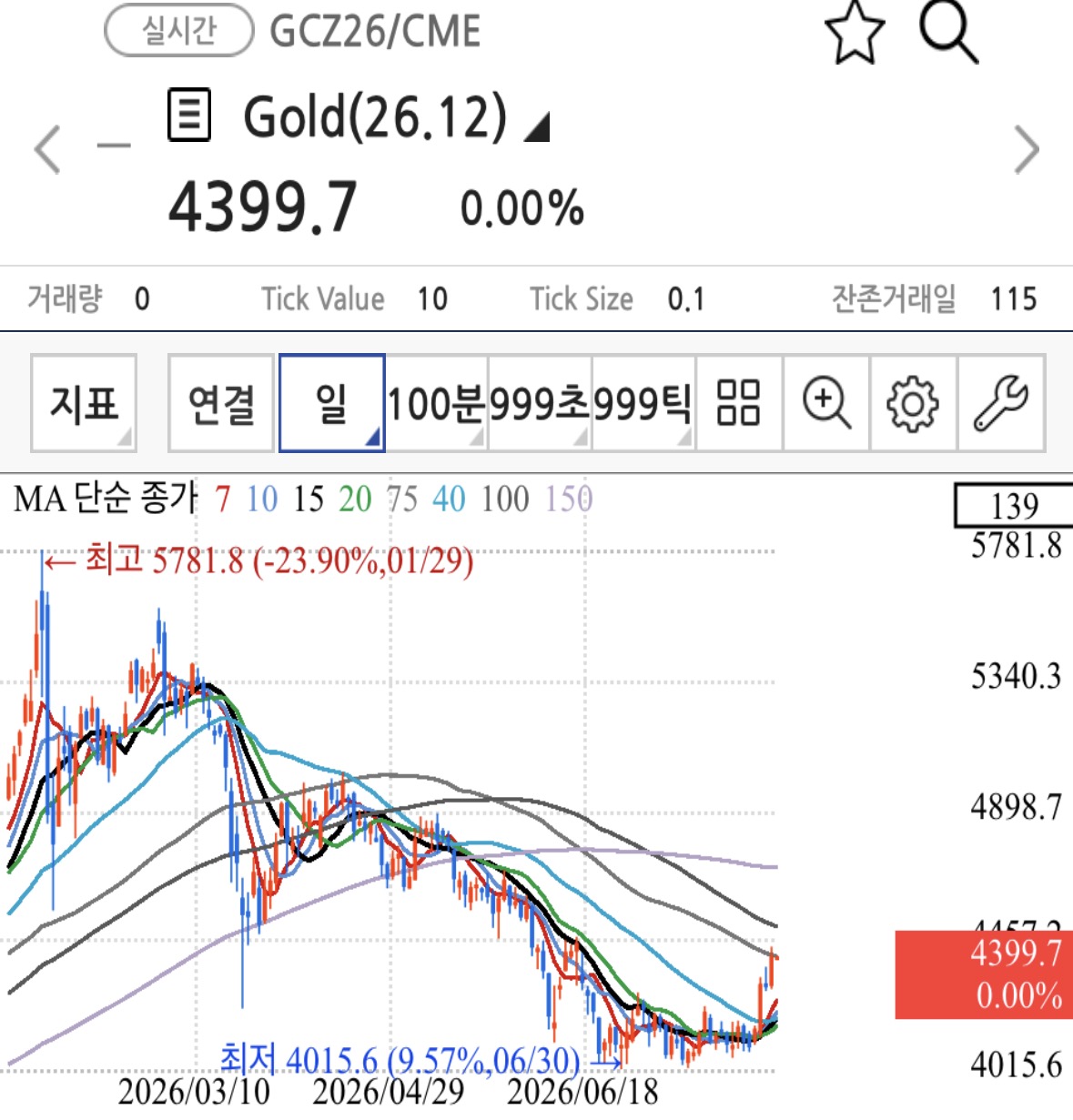Open the chart grid layout button
The image size is (1073, 1120).
(x=738, y=403)
